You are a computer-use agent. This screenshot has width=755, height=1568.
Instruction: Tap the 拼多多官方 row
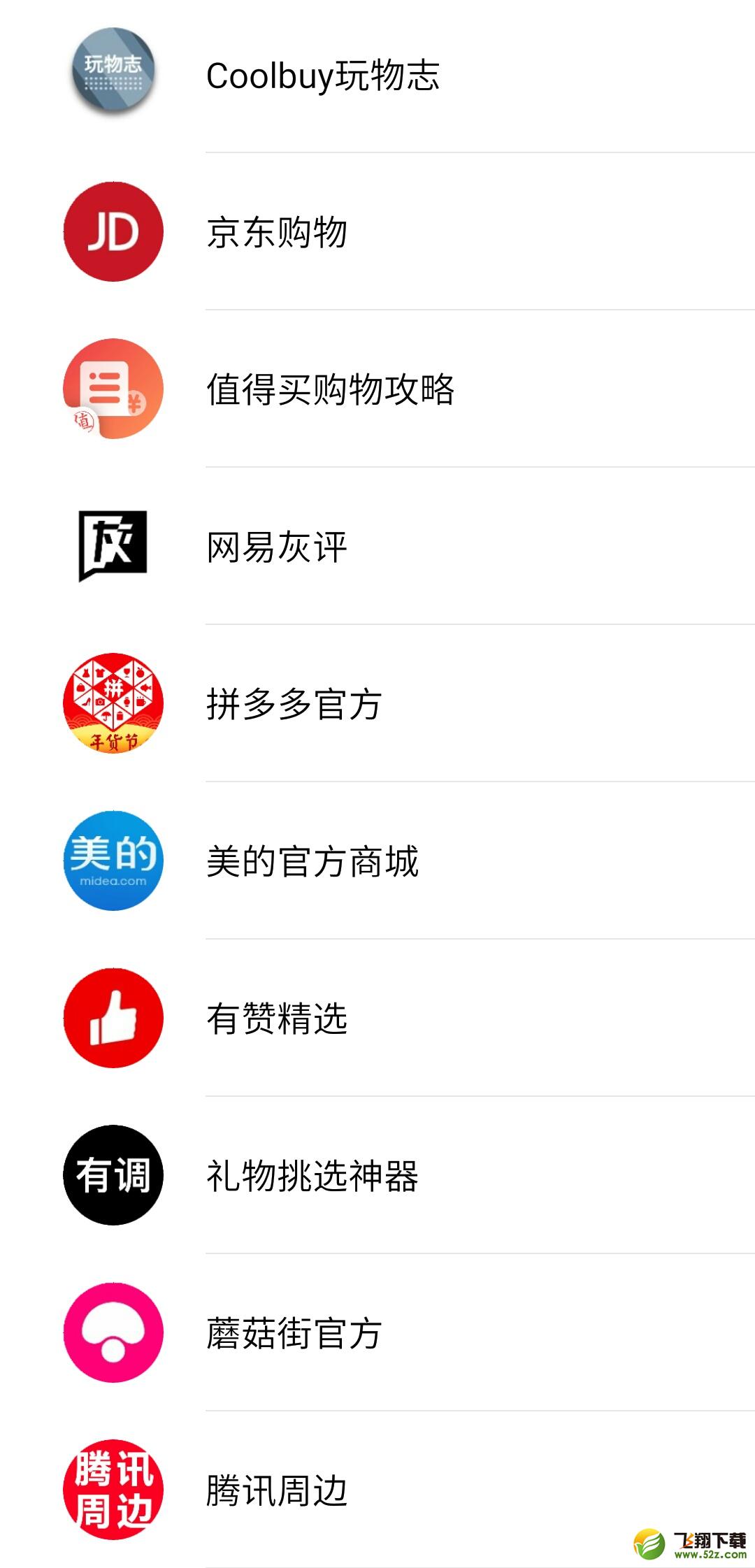377,703
